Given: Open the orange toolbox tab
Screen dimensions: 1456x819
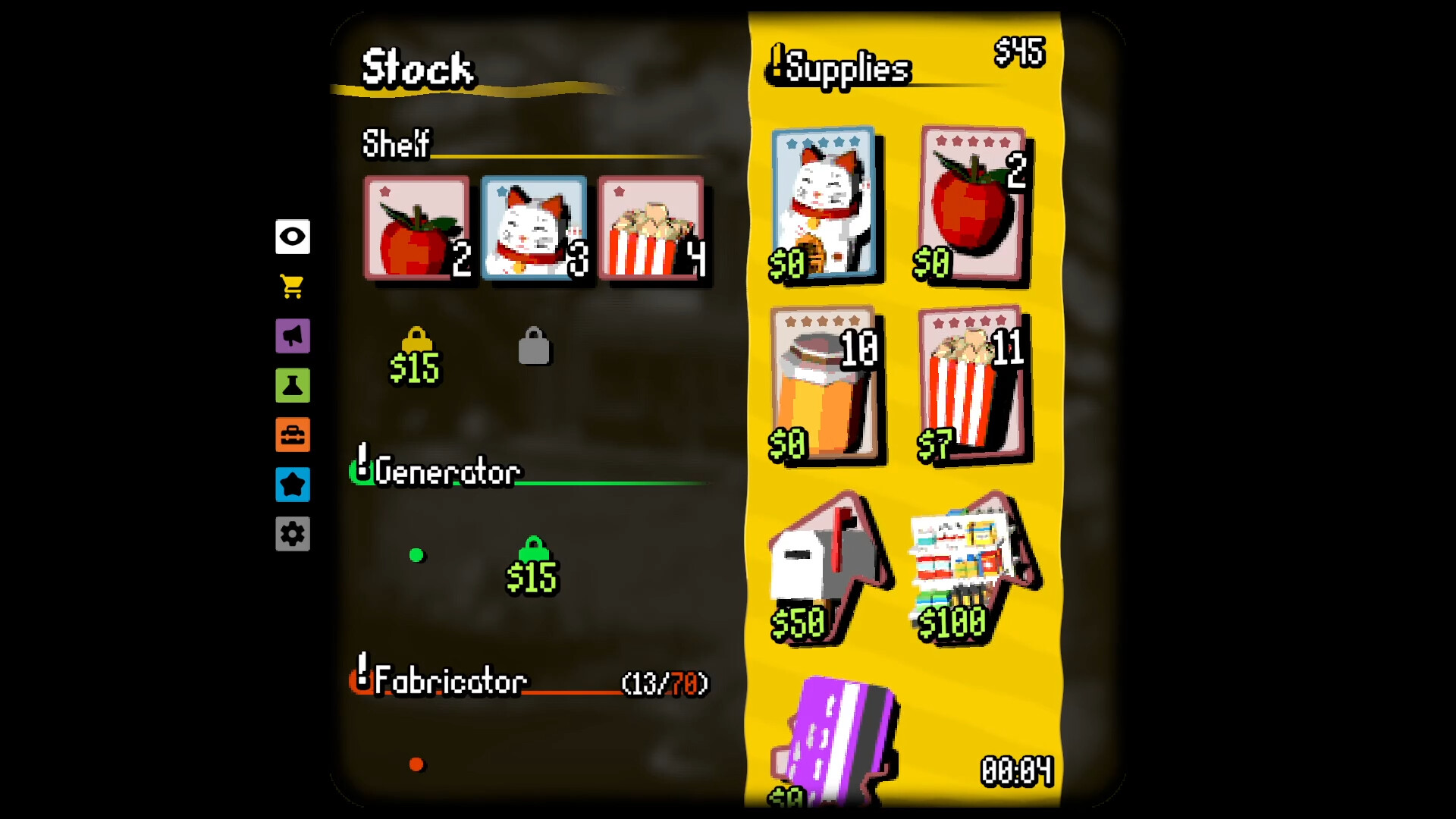Looking at the screenshot, I should pyautogui.click(x=293, y=435).
